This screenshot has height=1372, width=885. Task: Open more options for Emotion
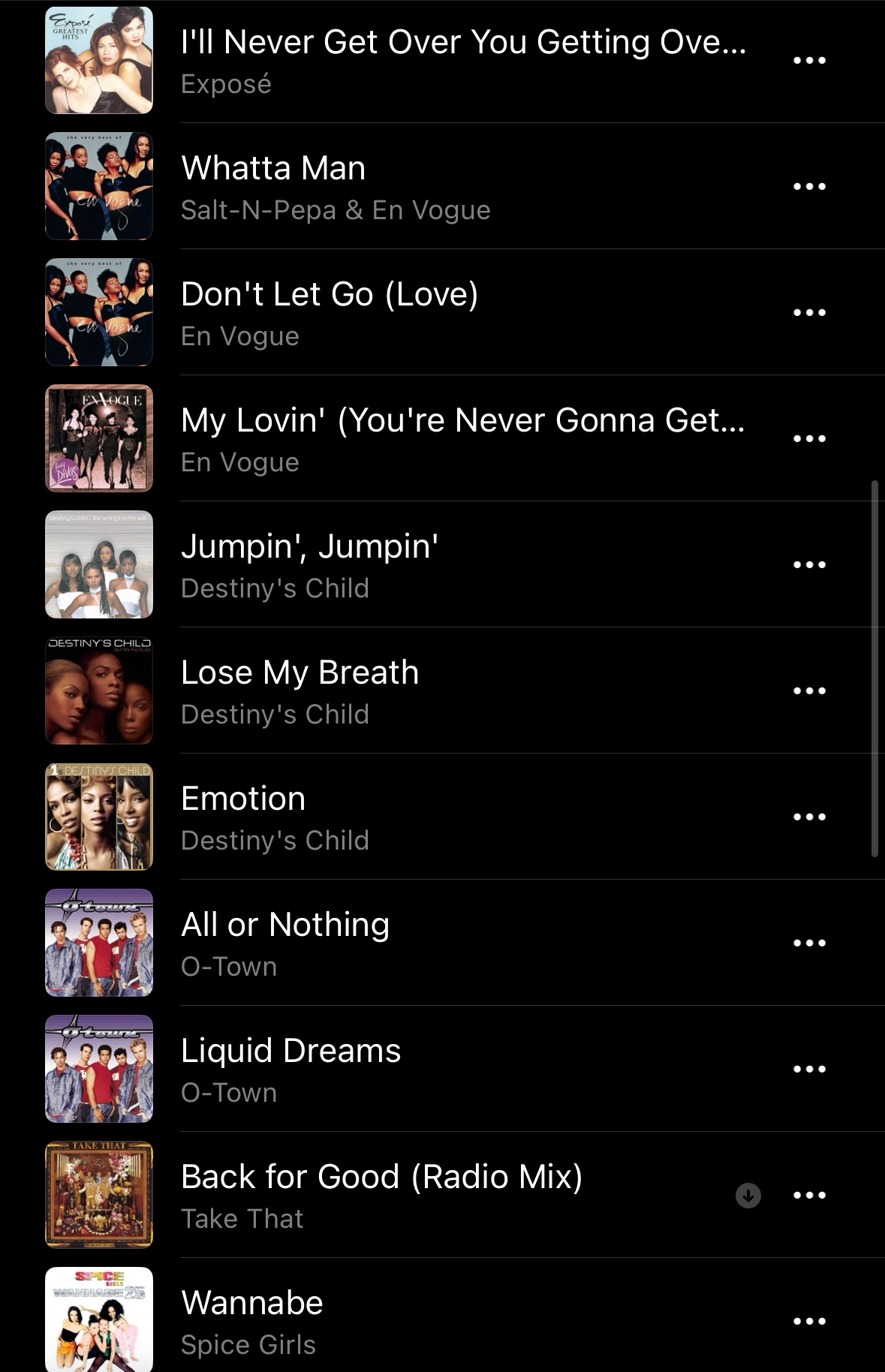coord(809,817)
